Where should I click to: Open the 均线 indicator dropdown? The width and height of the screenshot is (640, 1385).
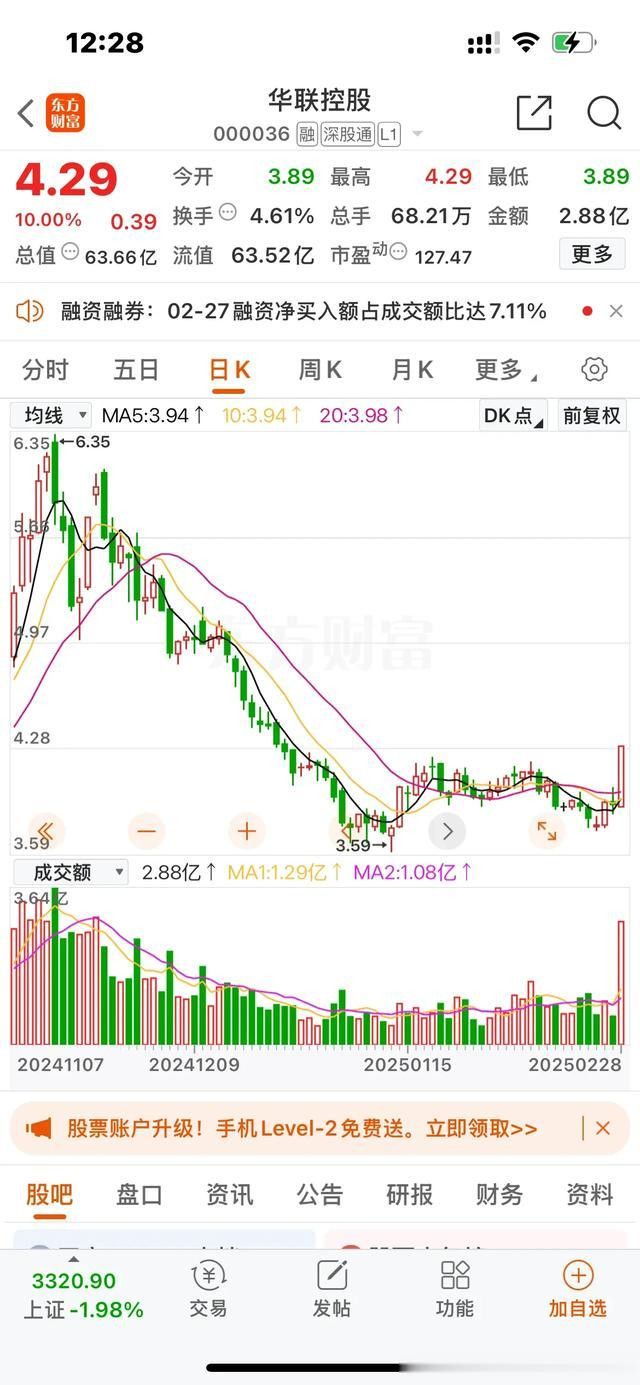[50, 415]
